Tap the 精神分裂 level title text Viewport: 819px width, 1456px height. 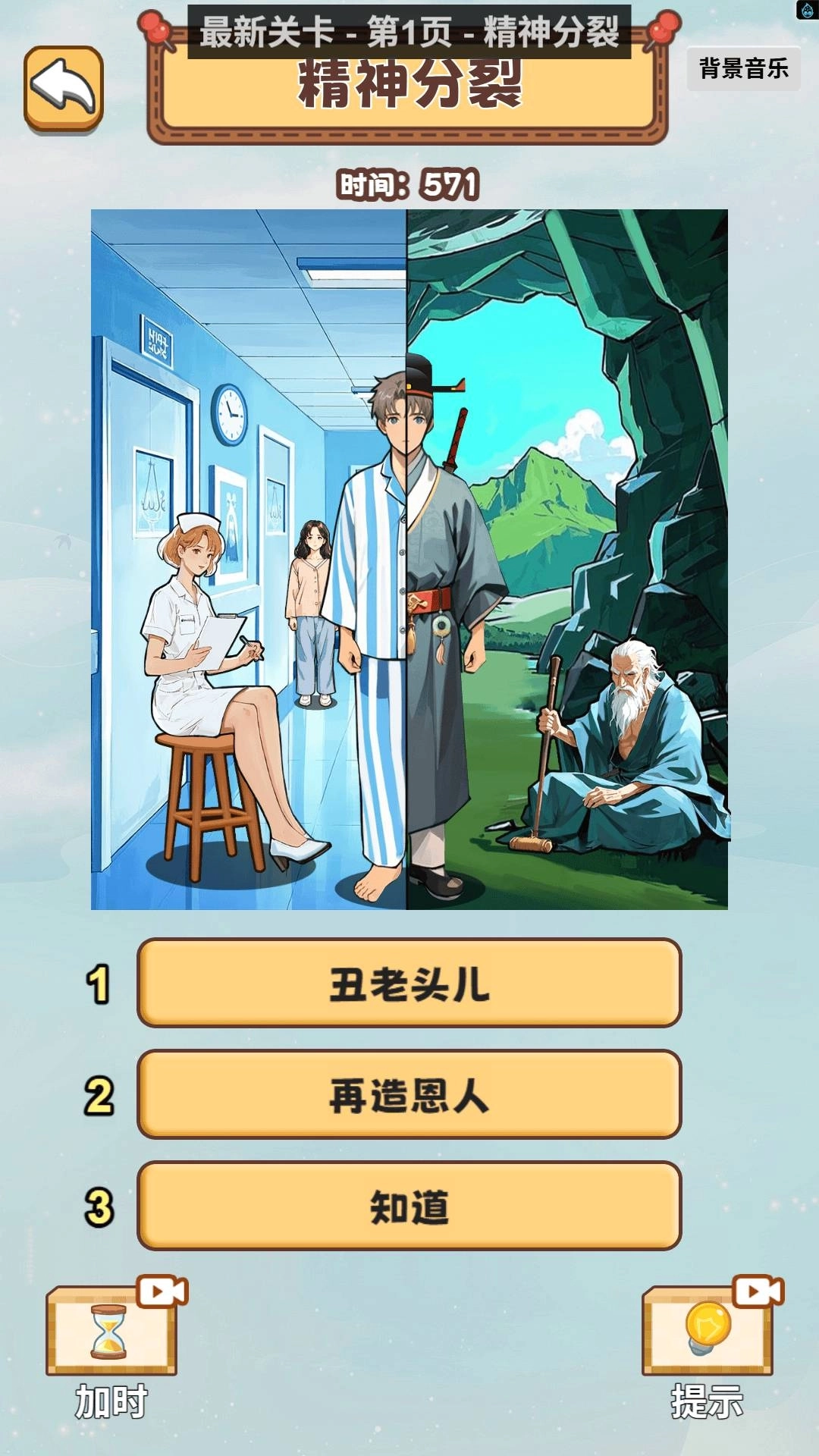click(409, 85)
